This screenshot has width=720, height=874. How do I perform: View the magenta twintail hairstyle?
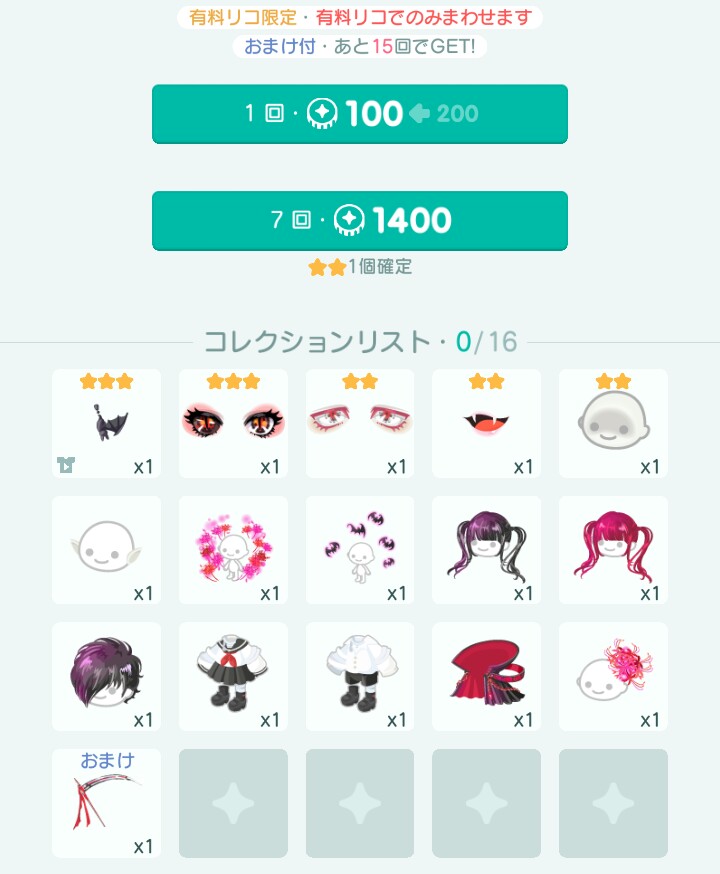coord(613,550)
